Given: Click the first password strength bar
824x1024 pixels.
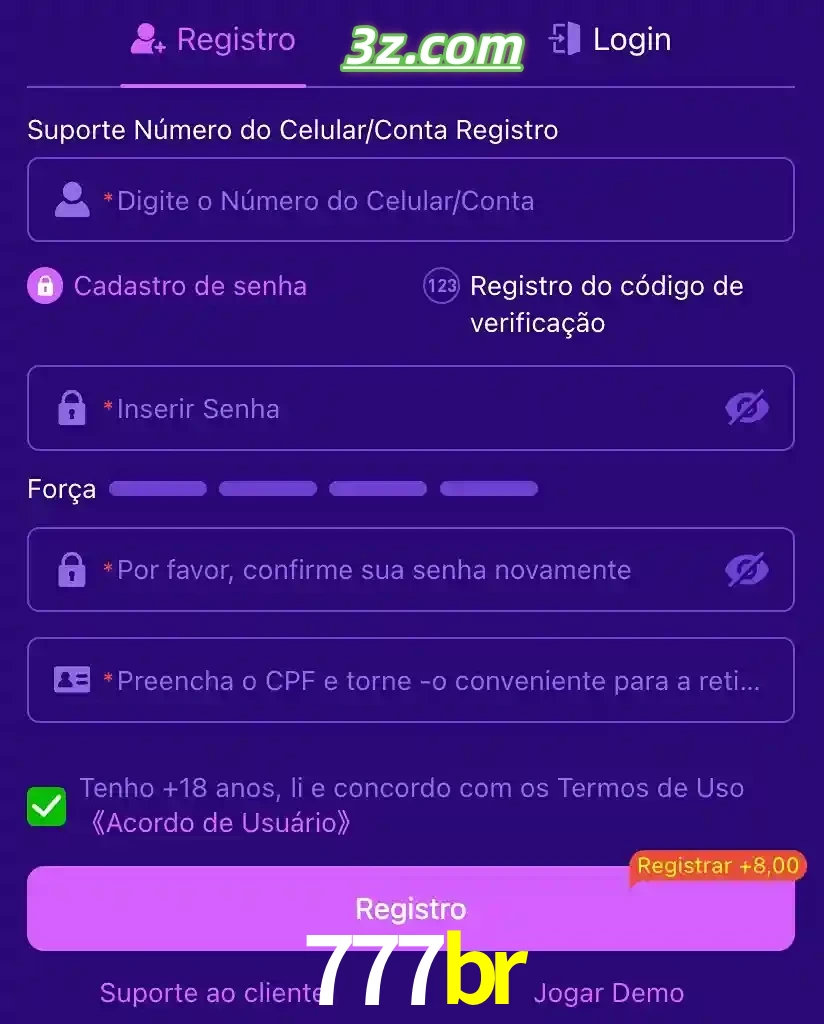Looking at the screenshot, I should point(157,488).
